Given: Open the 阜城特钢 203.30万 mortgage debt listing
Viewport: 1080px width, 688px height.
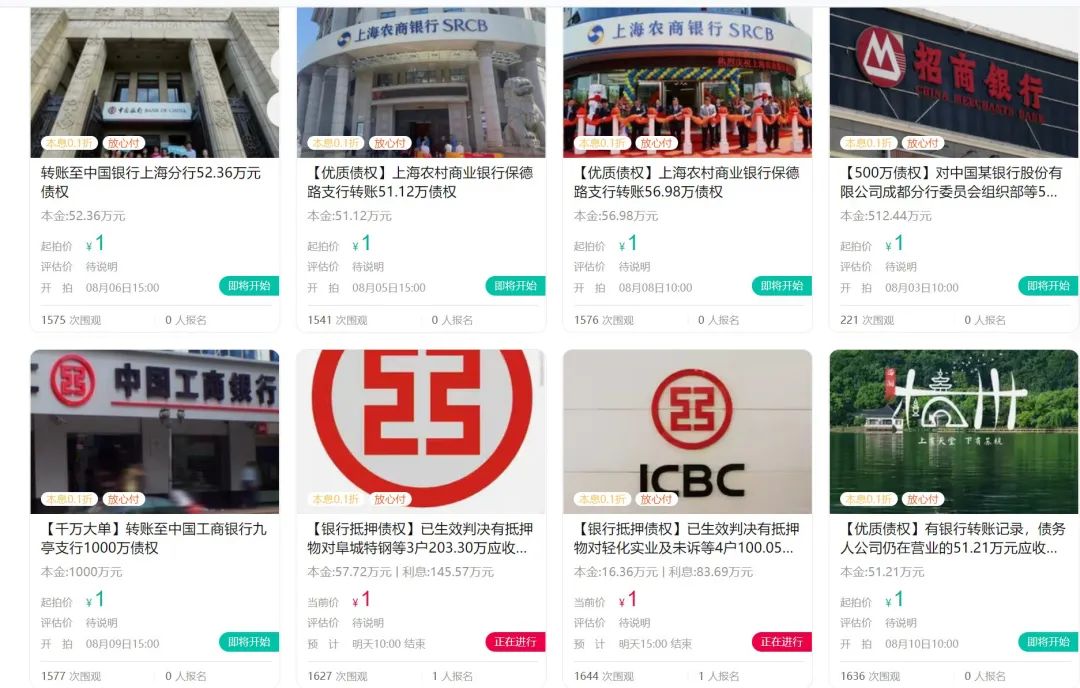Looking at the screenshot, I should point(419,538).
